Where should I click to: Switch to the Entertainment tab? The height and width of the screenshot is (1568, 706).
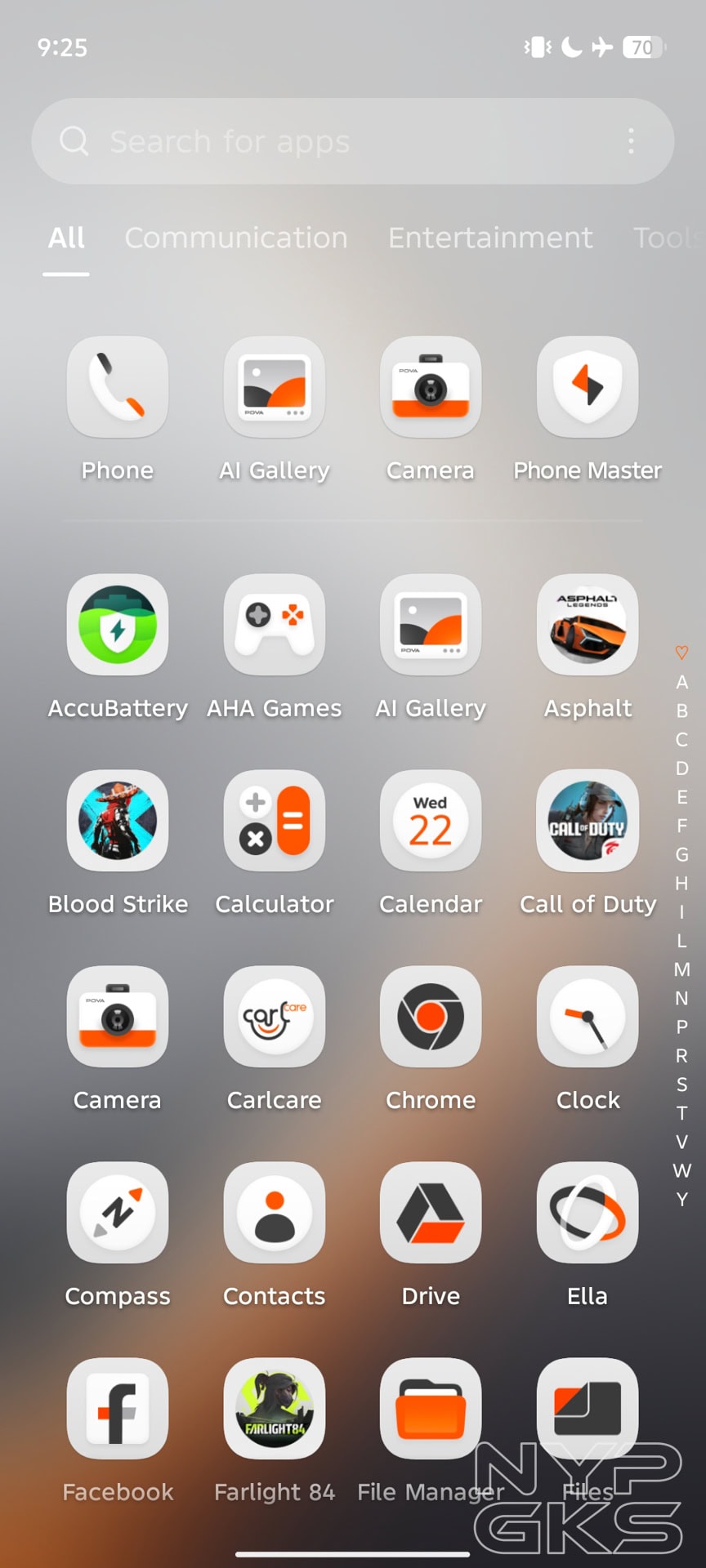click(490, 238)
